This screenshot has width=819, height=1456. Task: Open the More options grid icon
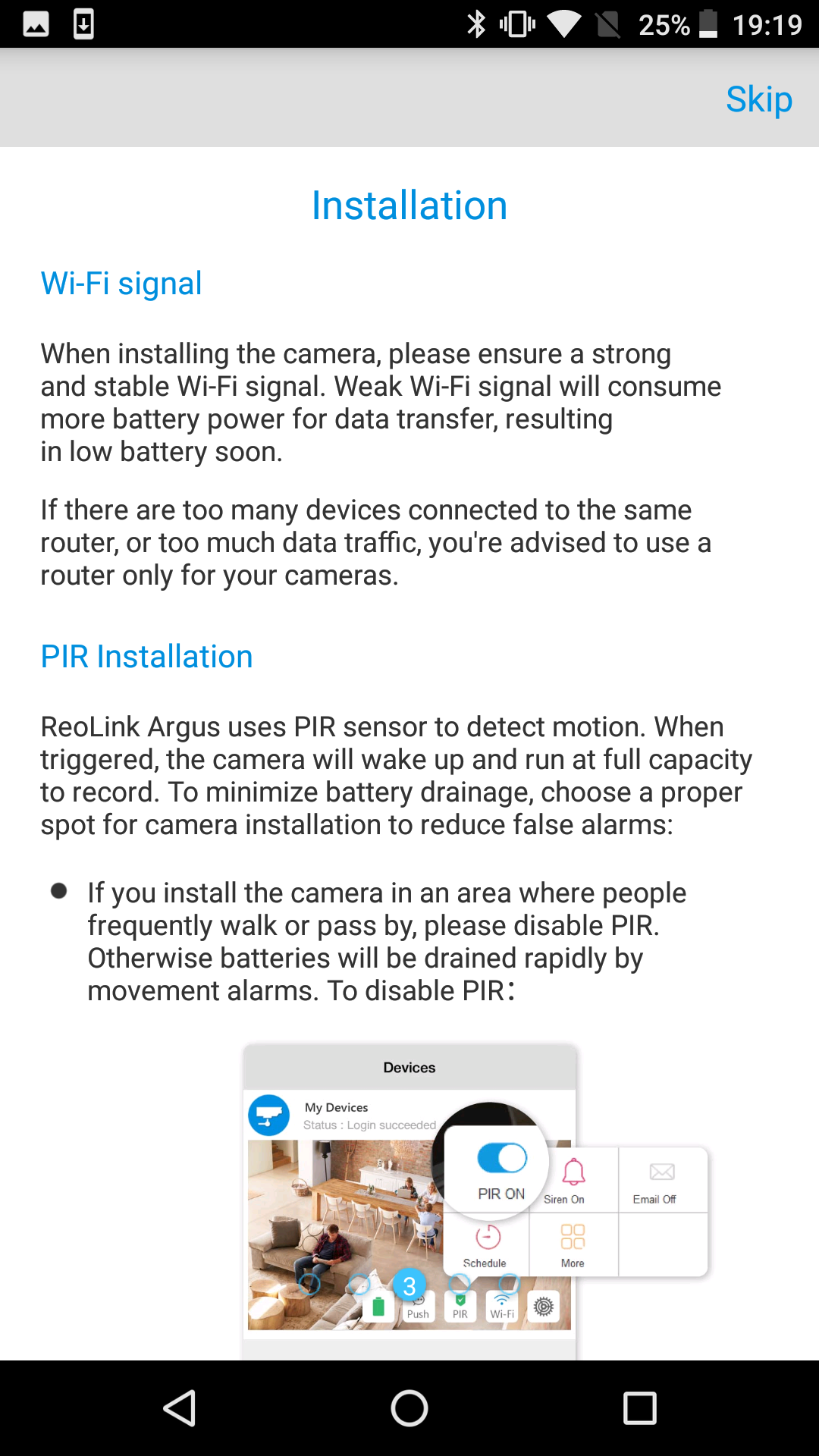[x=573, y=1236]
